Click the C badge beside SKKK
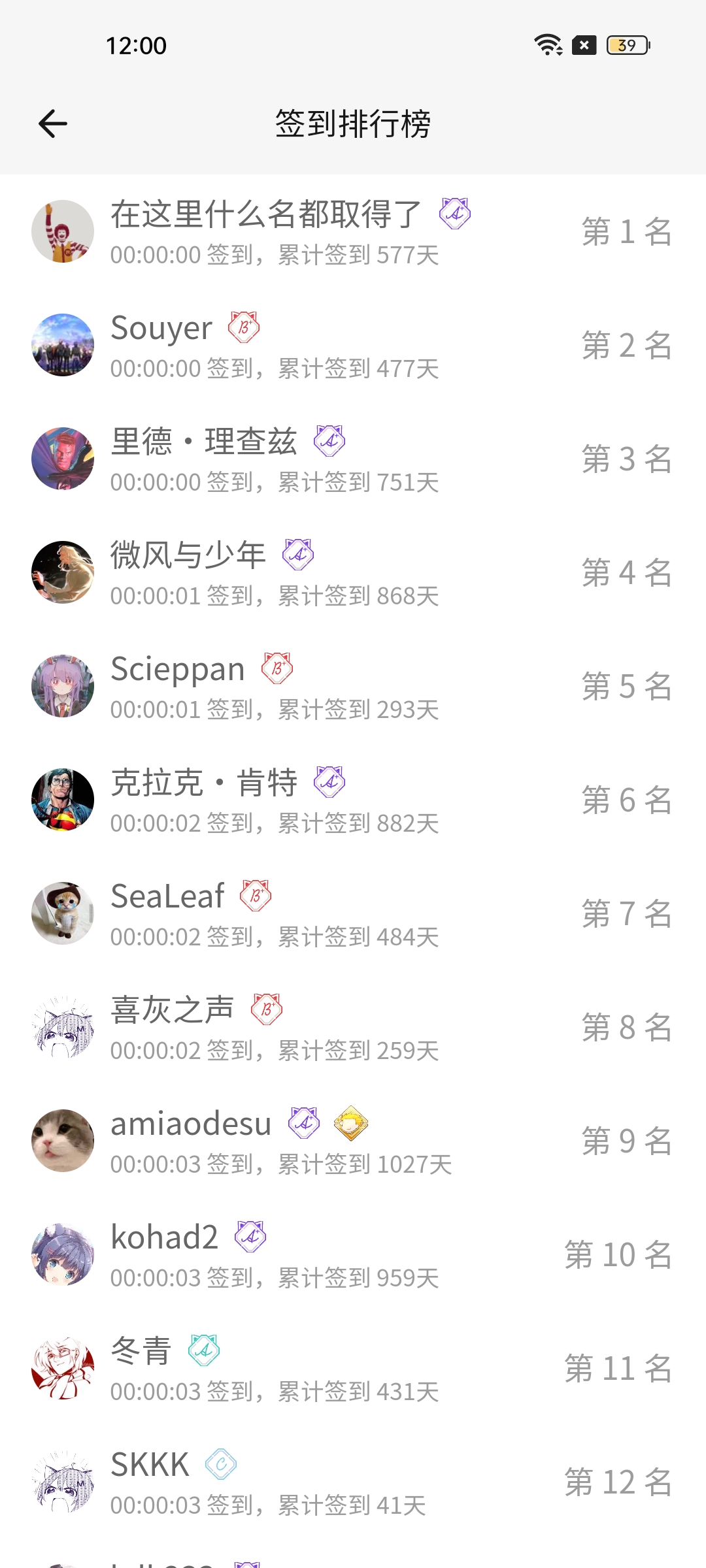706x1568 pixels. [222, 1463]
